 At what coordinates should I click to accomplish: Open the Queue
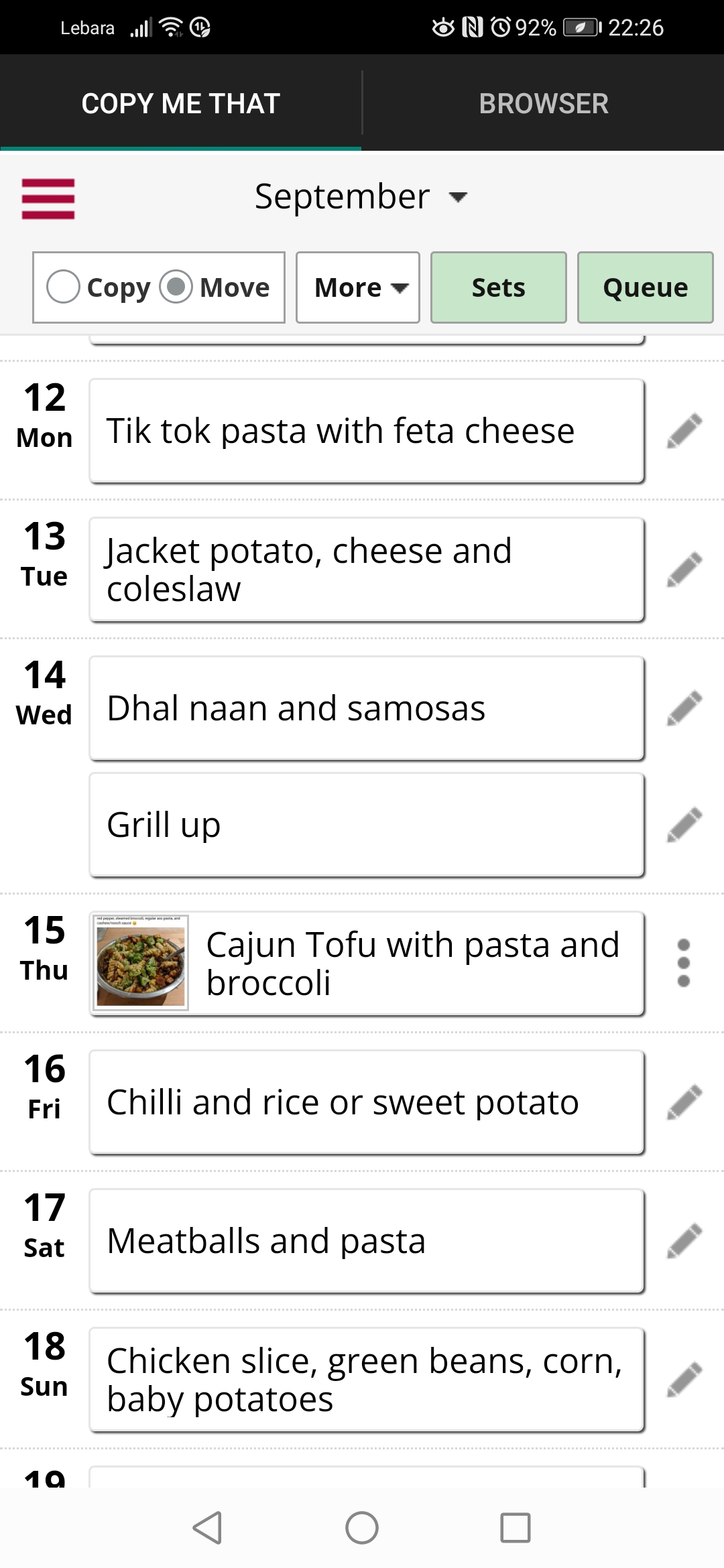pos(646,287)
